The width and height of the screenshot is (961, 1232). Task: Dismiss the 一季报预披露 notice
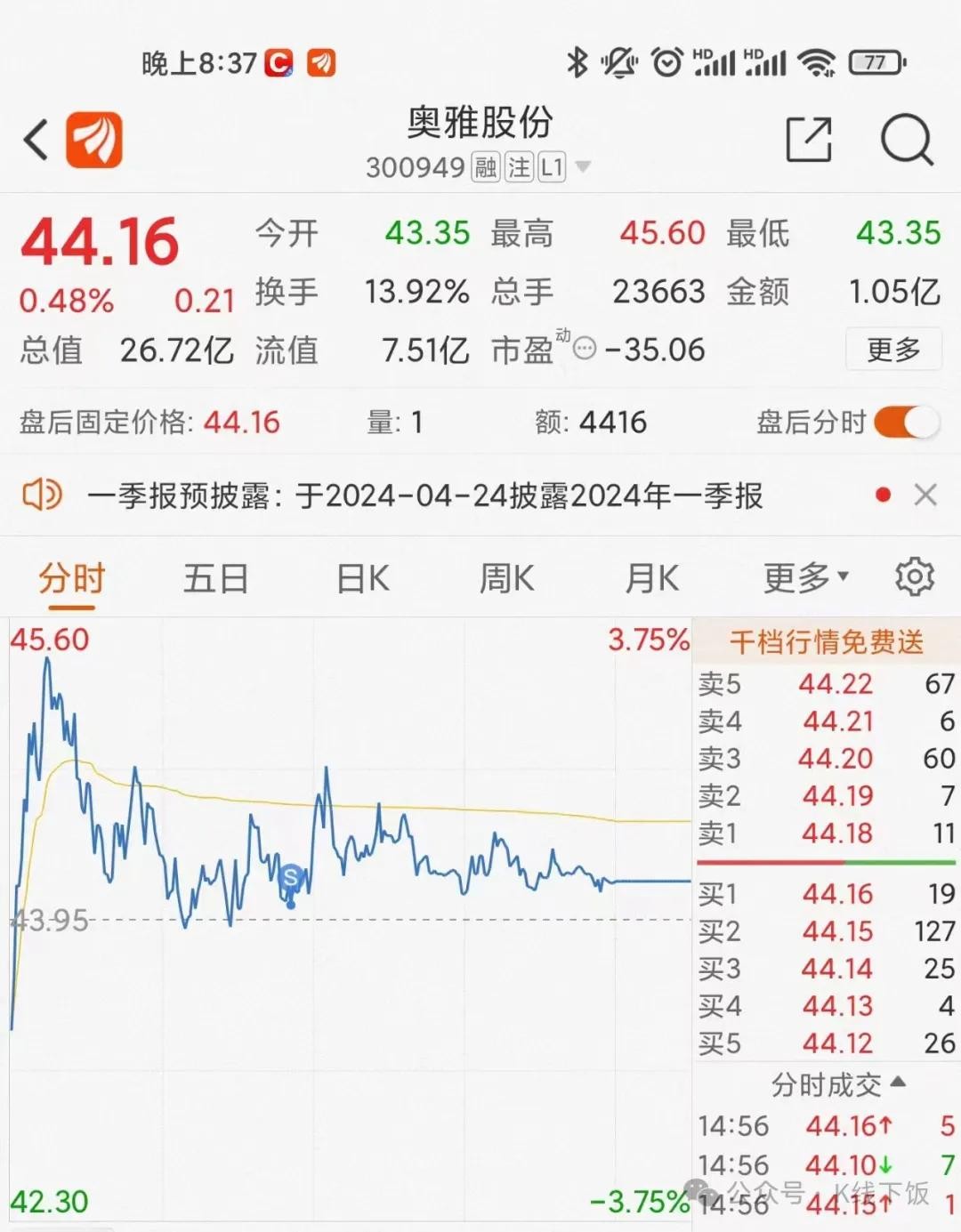[x=925, y=495]
